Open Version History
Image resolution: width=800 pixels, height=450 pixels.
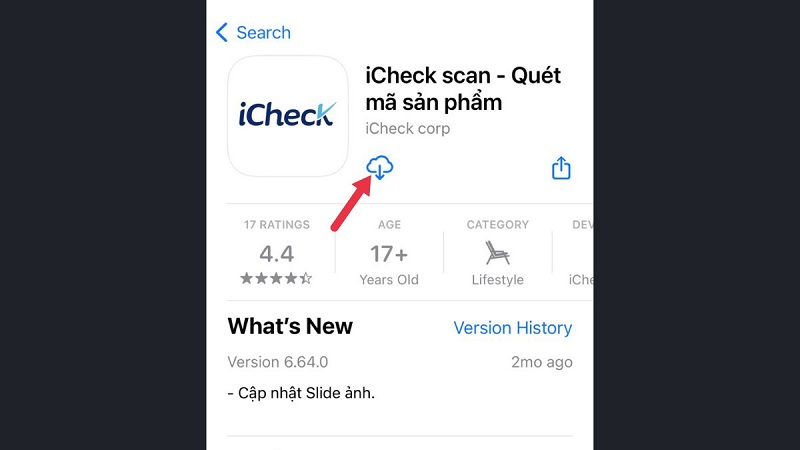pos(512,328)
